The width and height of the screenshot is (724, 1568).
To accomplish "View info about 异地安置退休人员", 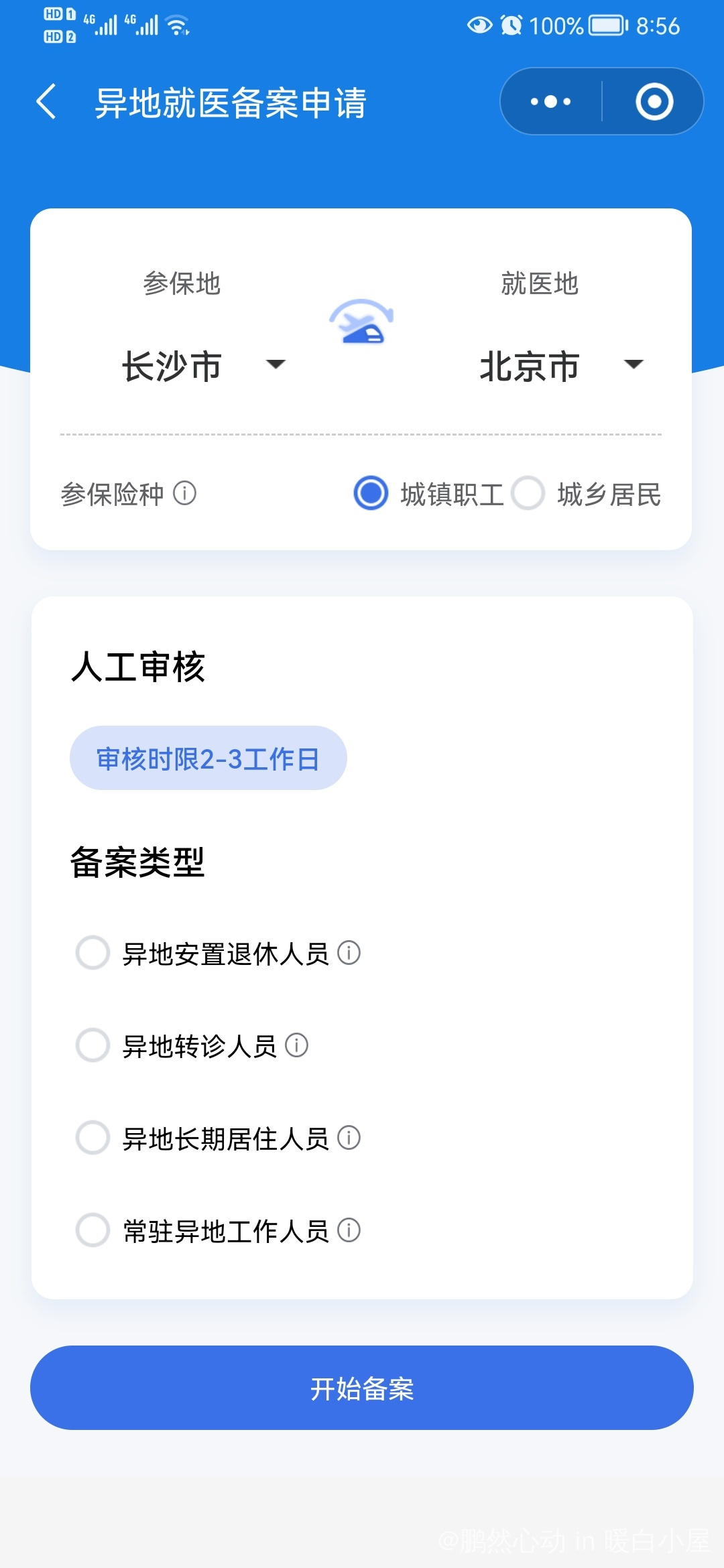I will coord(349,952).
